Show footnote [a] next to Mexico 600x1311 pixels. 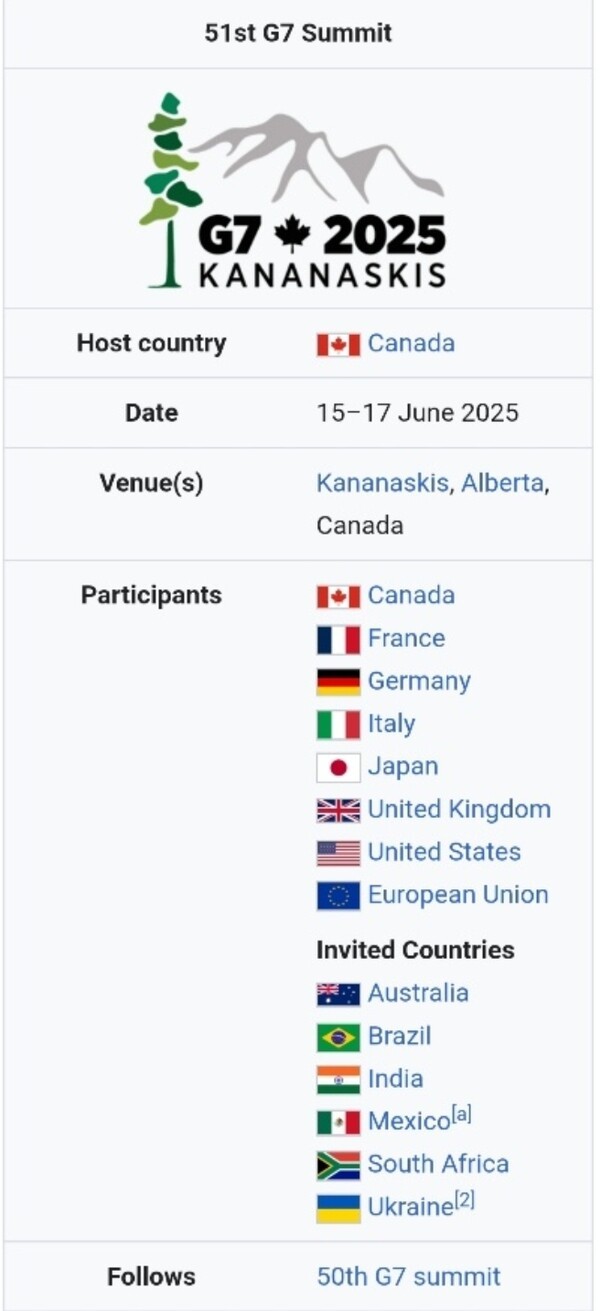461,1115
